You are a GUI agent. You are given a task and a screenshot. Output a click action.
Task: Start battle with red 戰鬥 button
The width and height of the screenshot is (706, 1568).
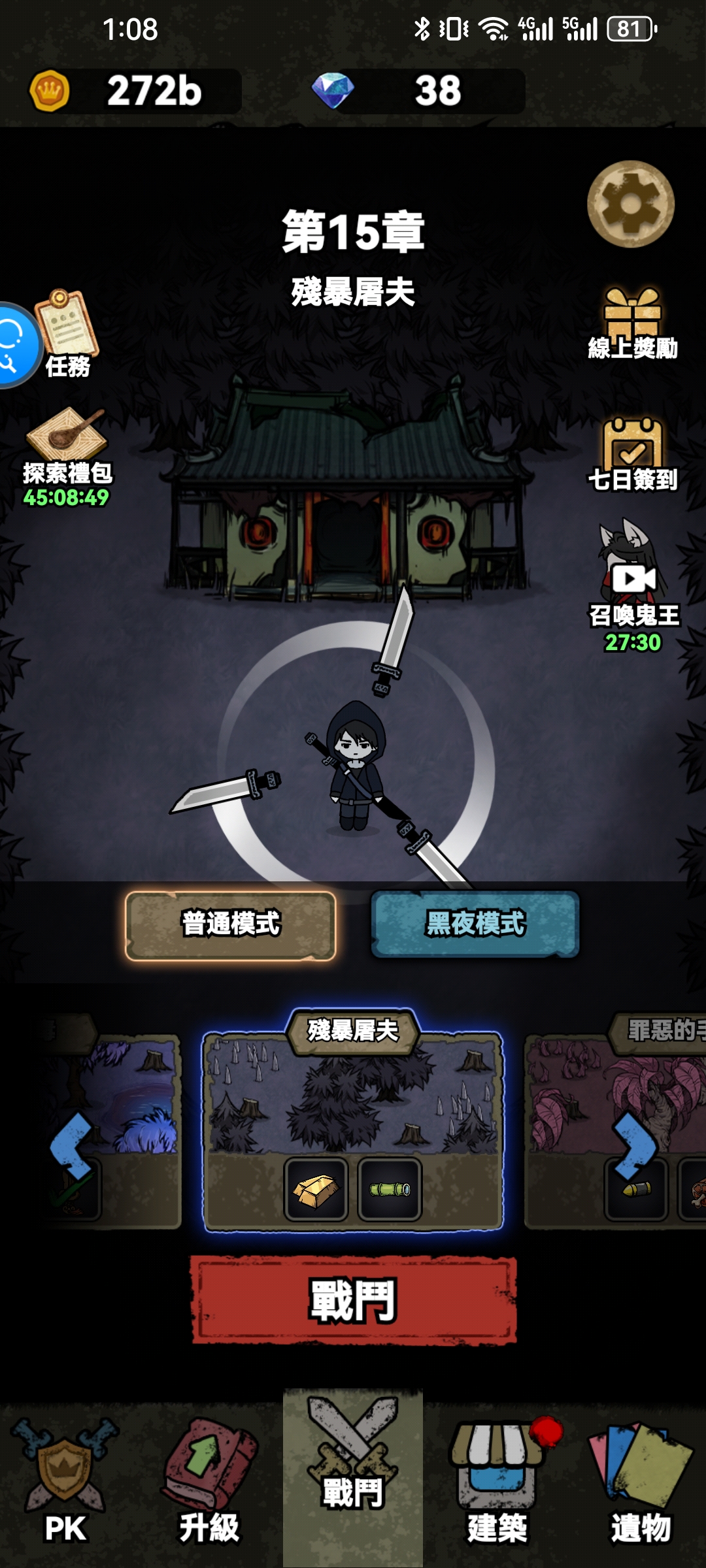pos(353,1300)
